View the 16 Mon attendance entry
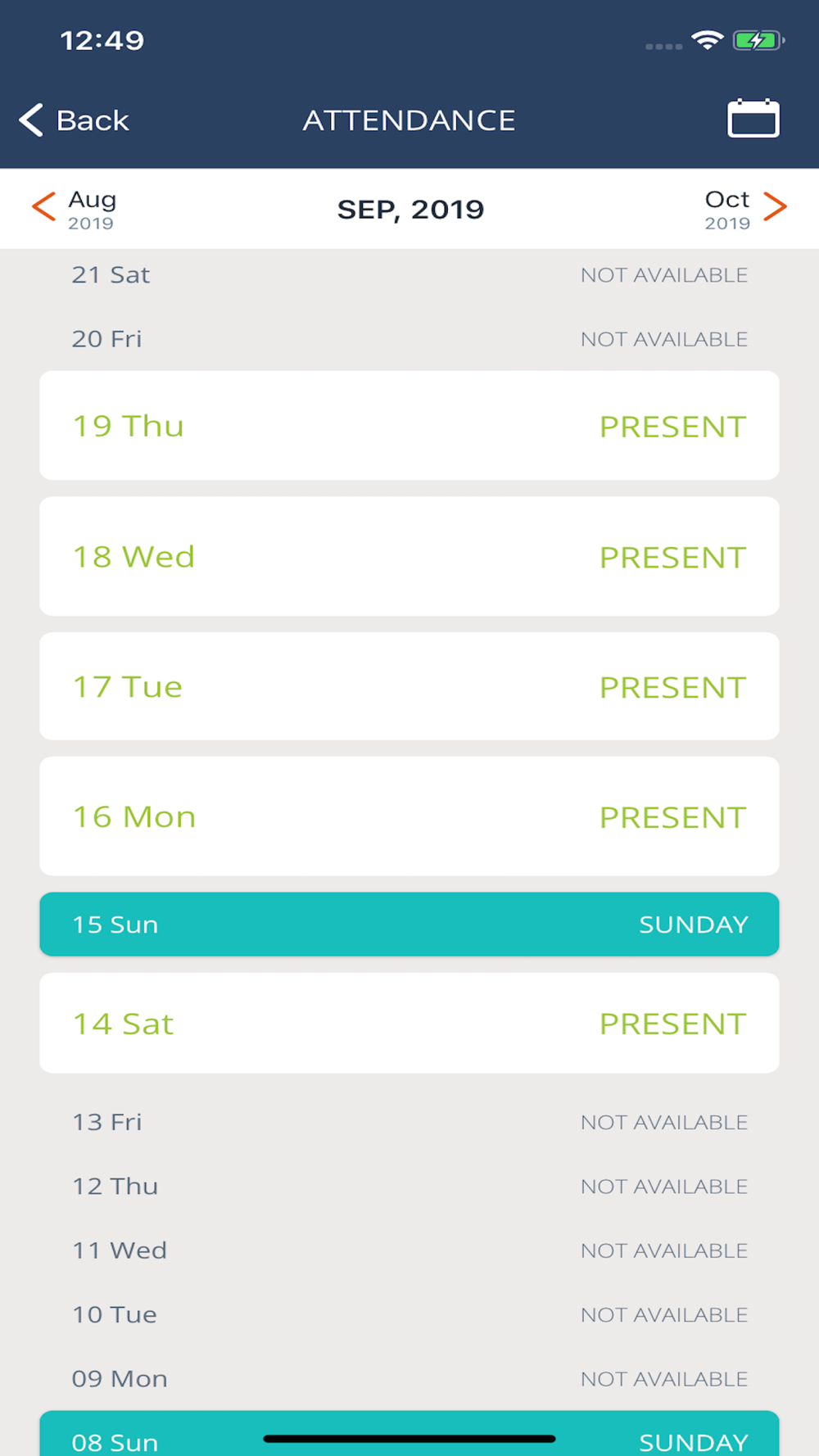 [x=409, y=816]
